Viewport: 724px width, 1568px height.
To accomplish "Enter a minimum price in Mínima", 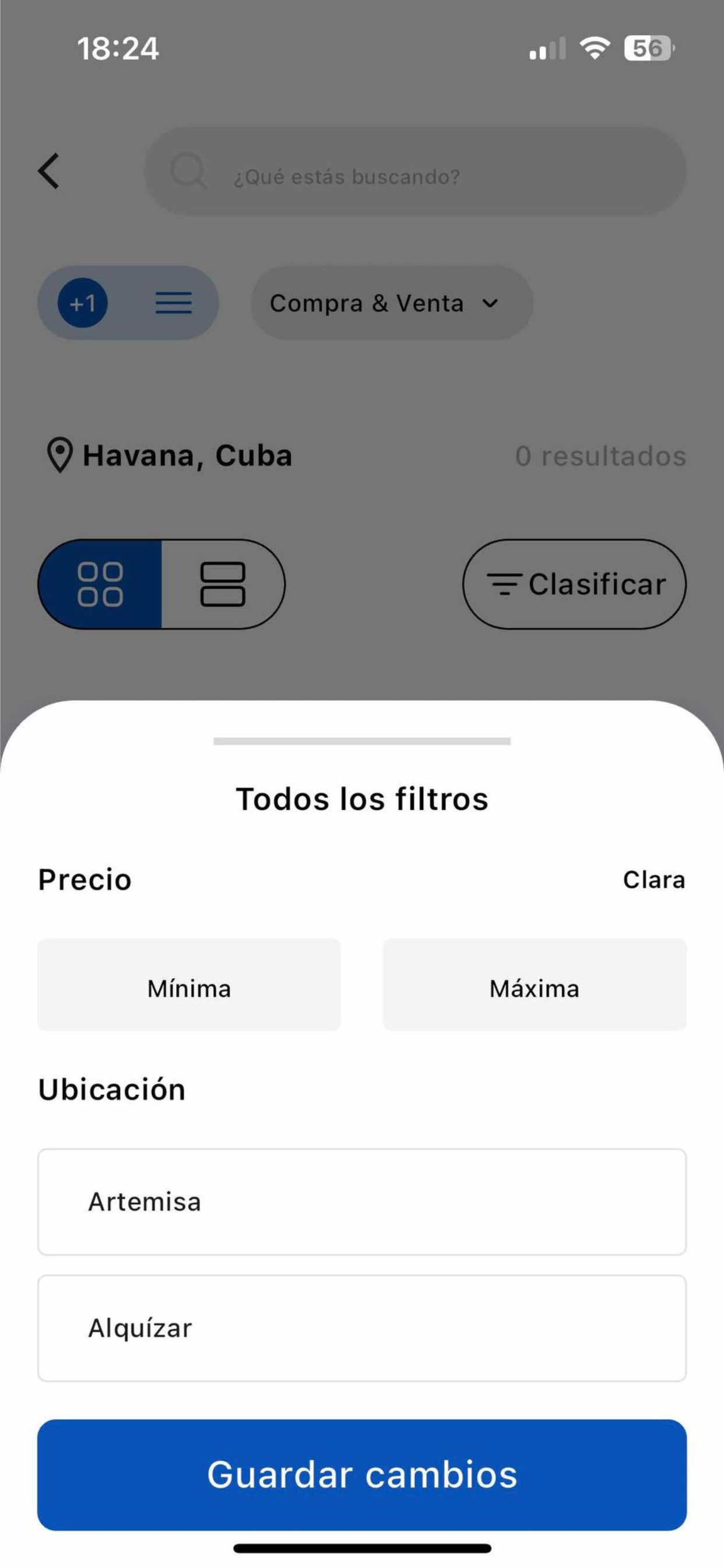I will click(x=189, y=985).
